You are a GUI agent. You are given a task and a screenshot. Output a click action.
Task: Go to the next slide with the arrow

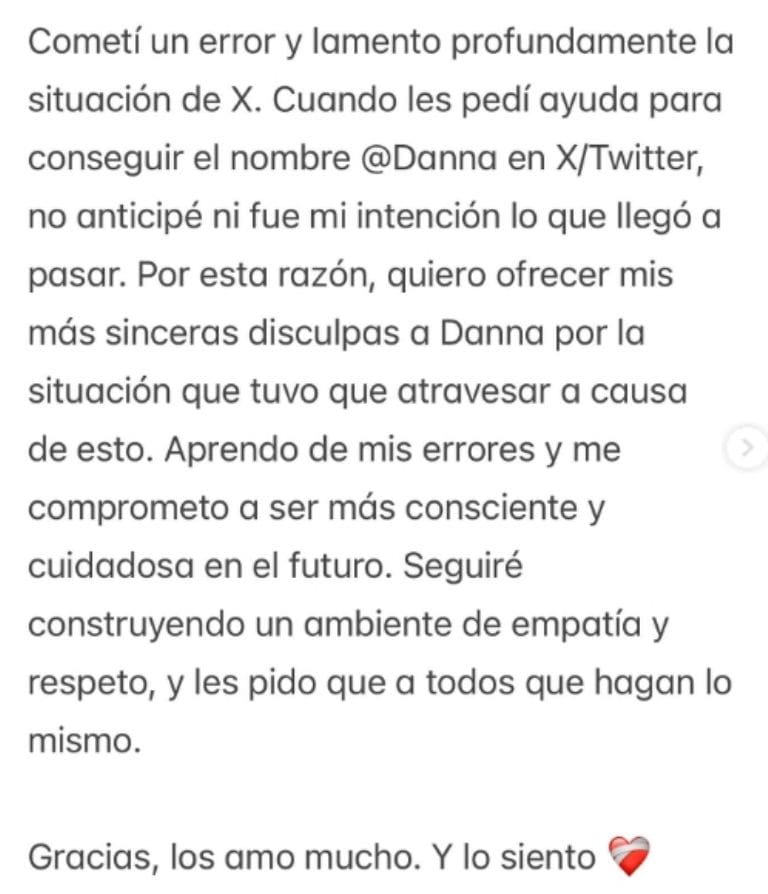click(745, 446)
